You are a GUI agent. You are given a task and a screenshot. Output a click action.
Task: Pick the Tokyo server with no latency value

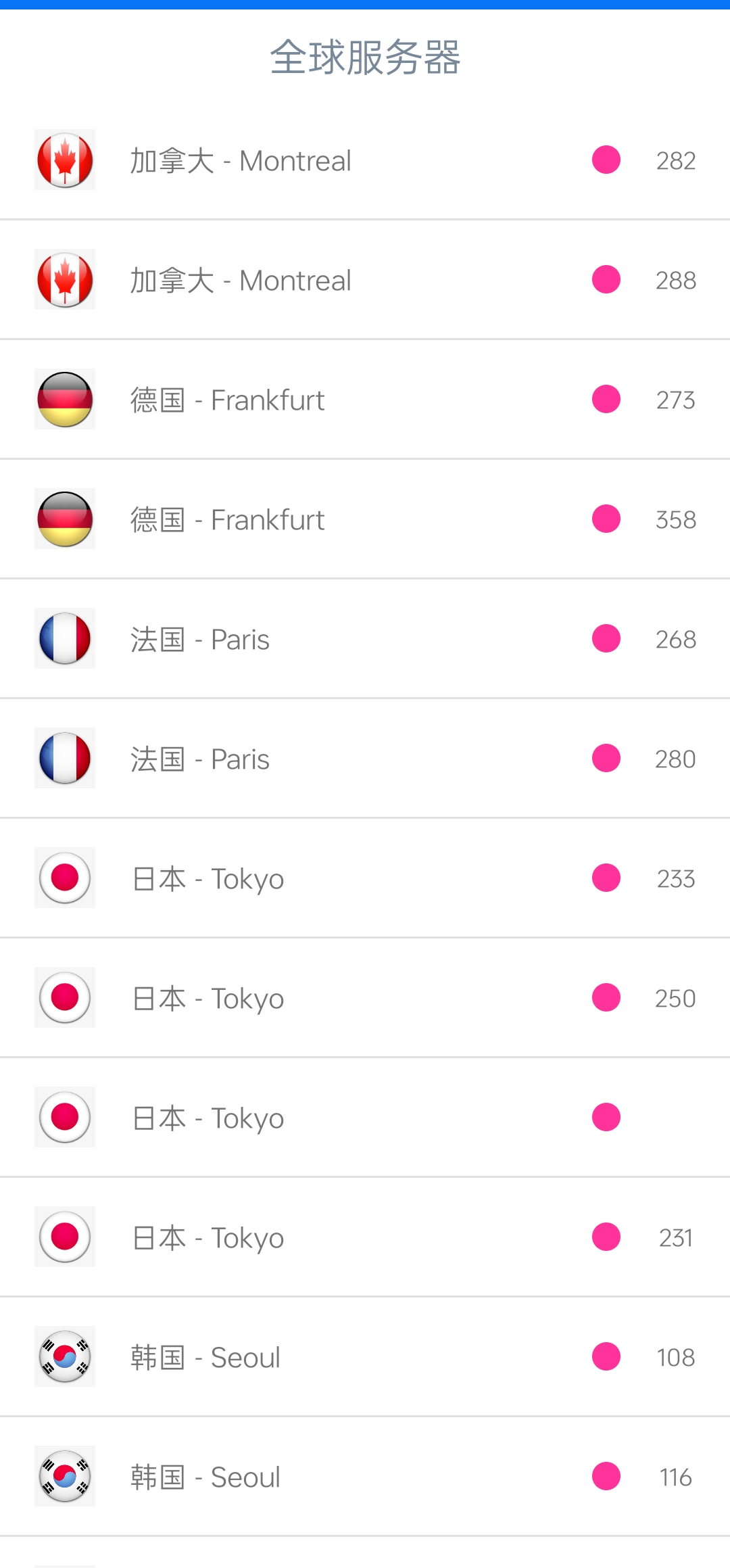365,1118
